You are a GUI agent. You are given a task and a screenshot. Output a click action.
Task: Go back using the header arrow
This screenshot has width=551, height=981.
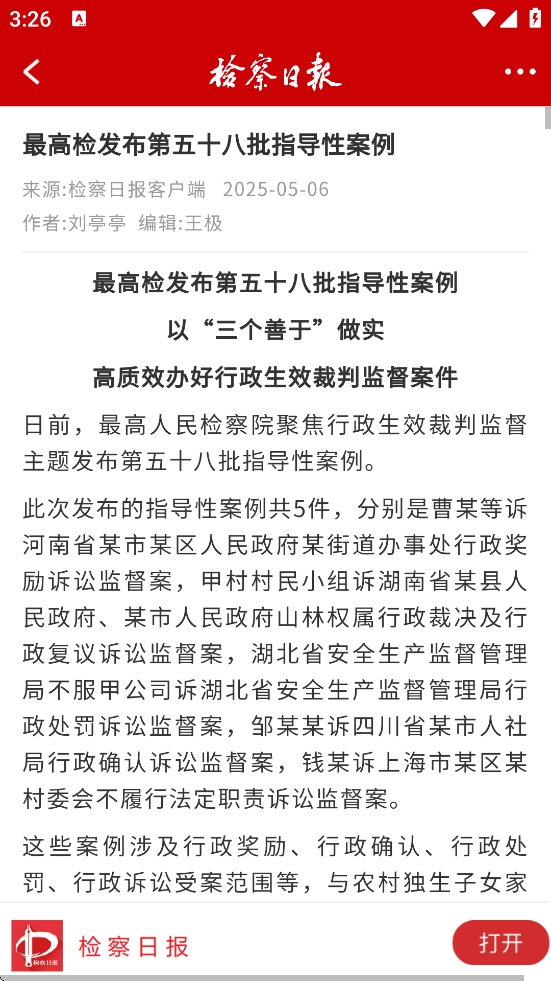tap(31, 72)
